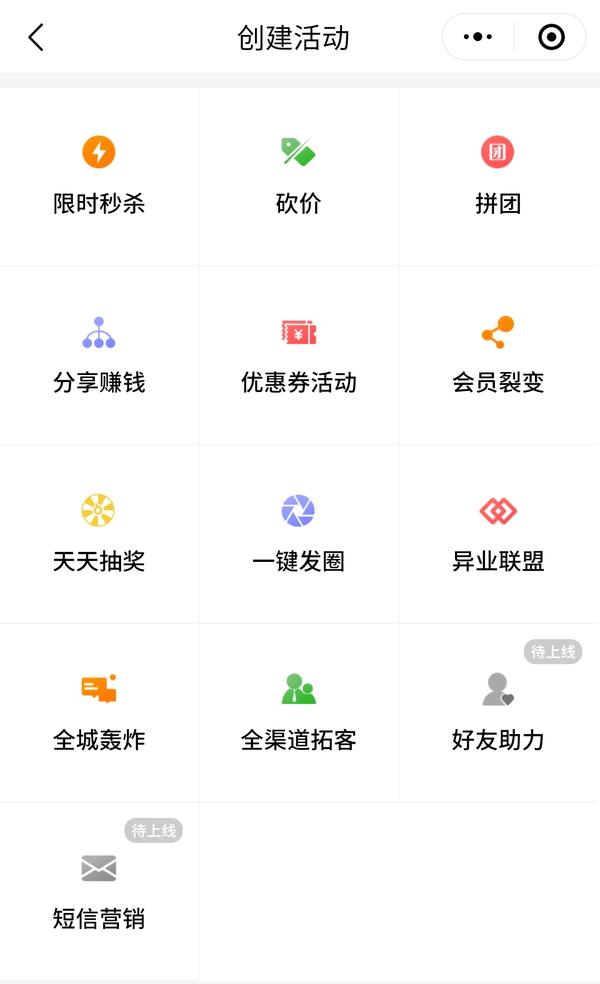Choose 分享赚钱 activity
Viewport: 600px width, 984px height.
[99, 355]
